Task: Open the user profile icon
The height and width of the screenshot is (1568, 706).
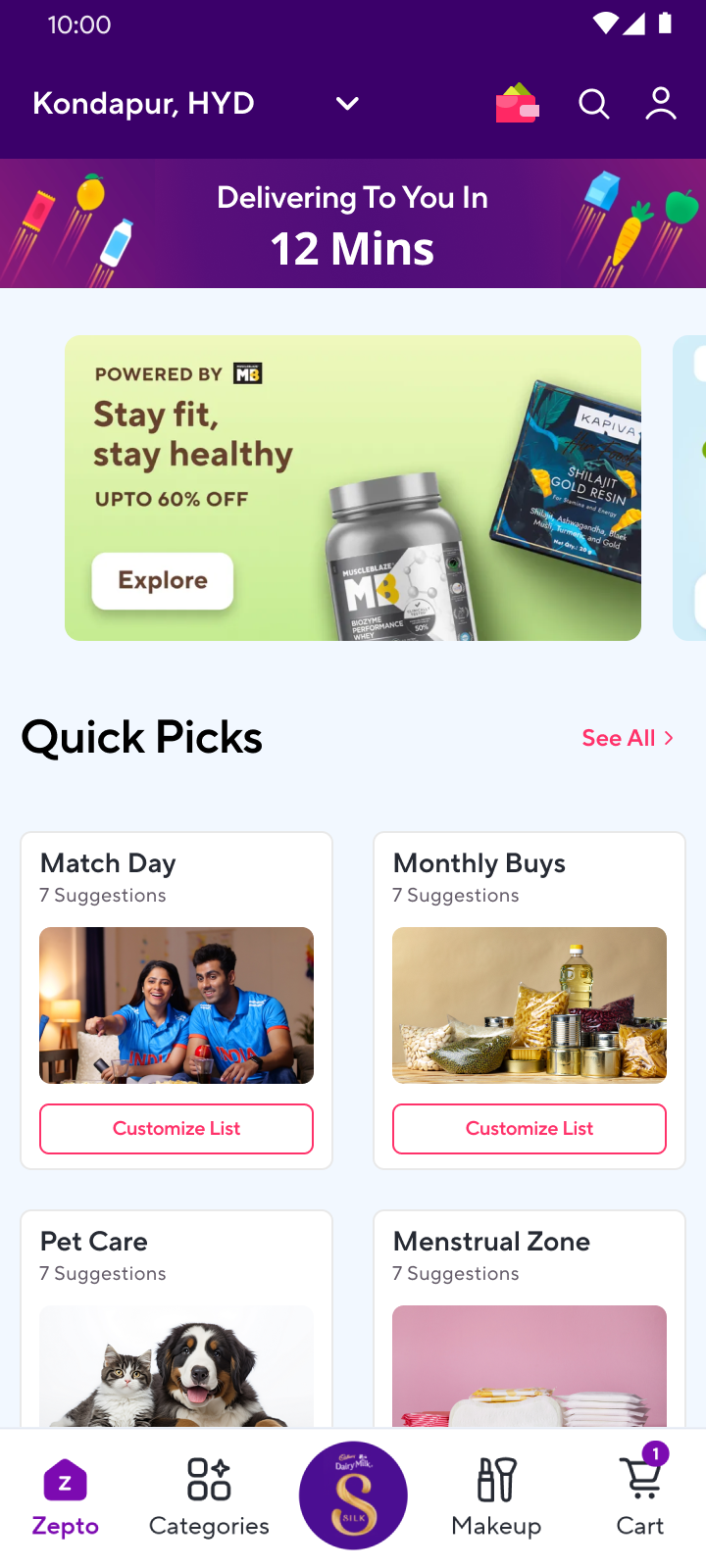Action: (661, 103)
